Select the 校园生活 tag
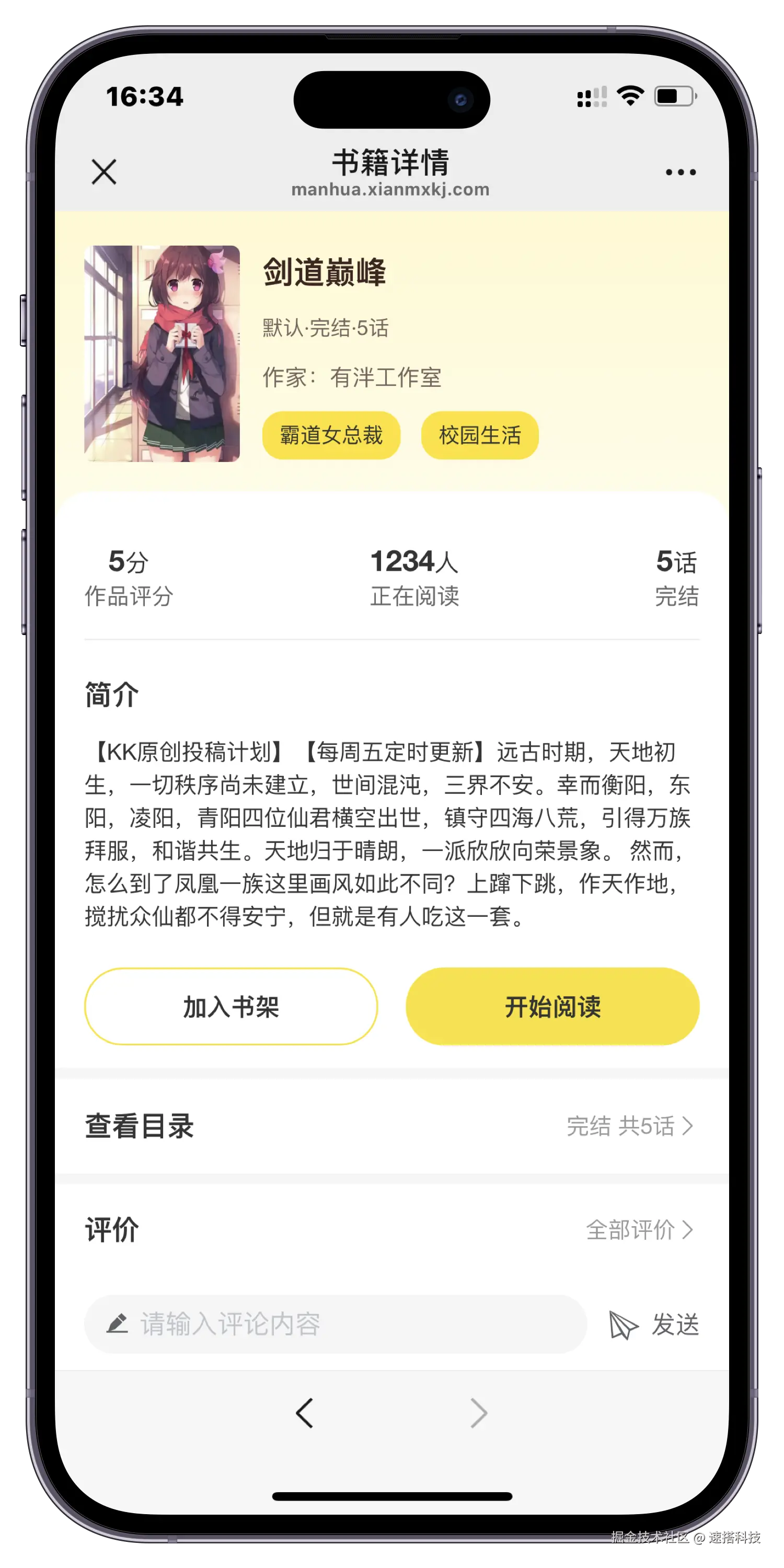784x1568 pixels. click(x=480, y=435)
